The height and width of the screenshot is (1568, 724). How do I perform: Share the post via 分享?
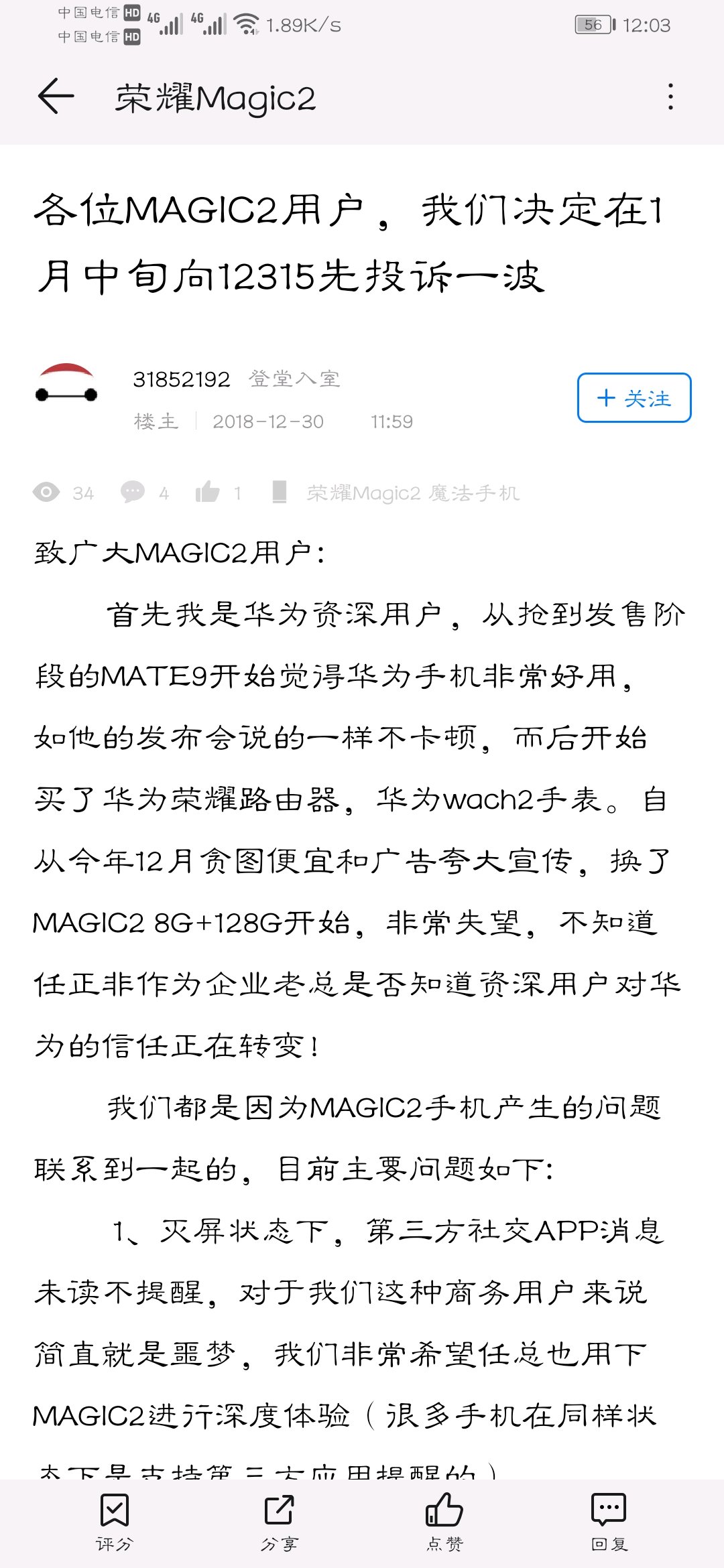(280, 1522)
